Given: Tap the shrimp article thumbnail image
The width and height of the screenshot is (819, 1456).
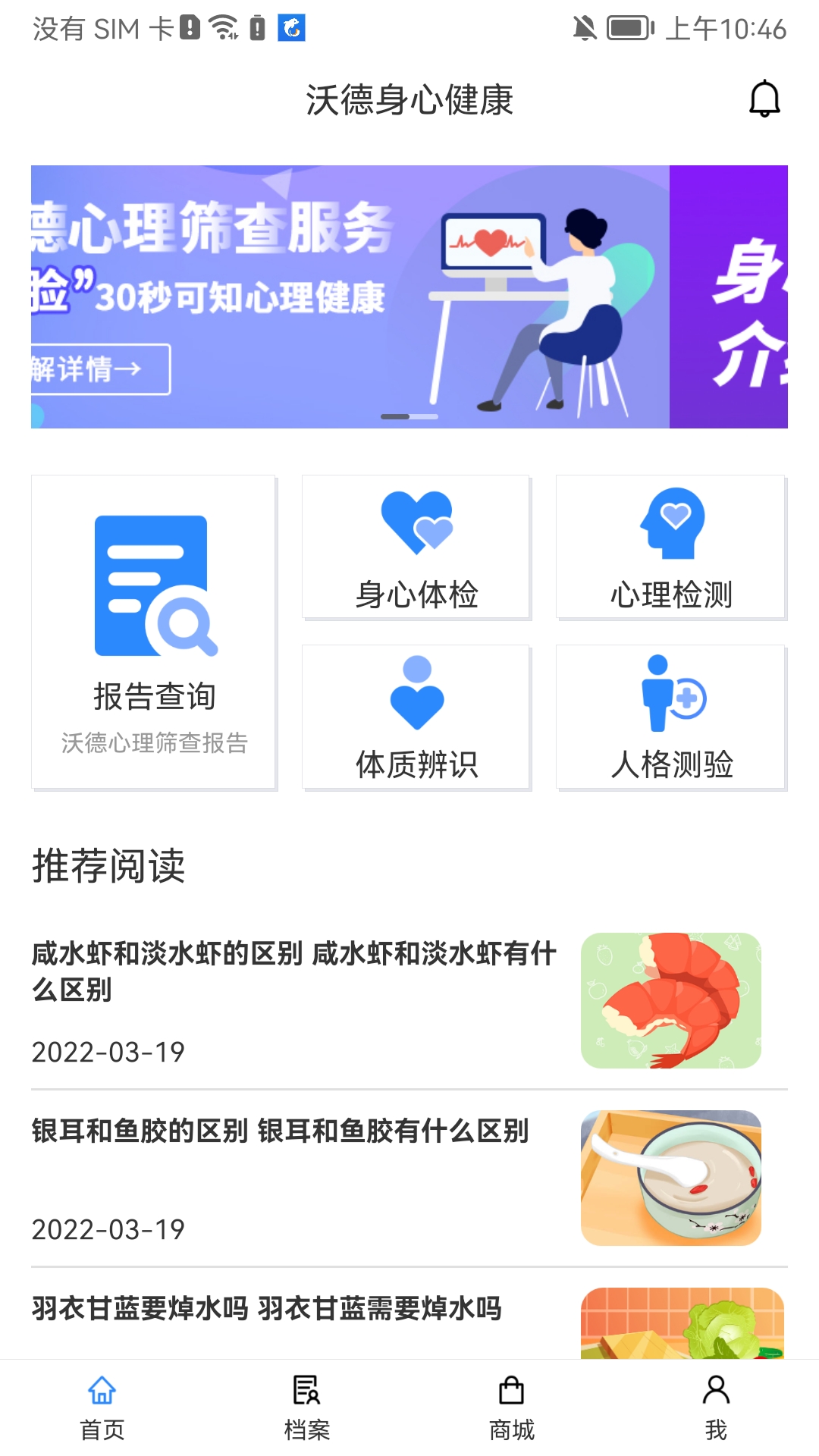Looking at the screenshot, I should 670,1001.
